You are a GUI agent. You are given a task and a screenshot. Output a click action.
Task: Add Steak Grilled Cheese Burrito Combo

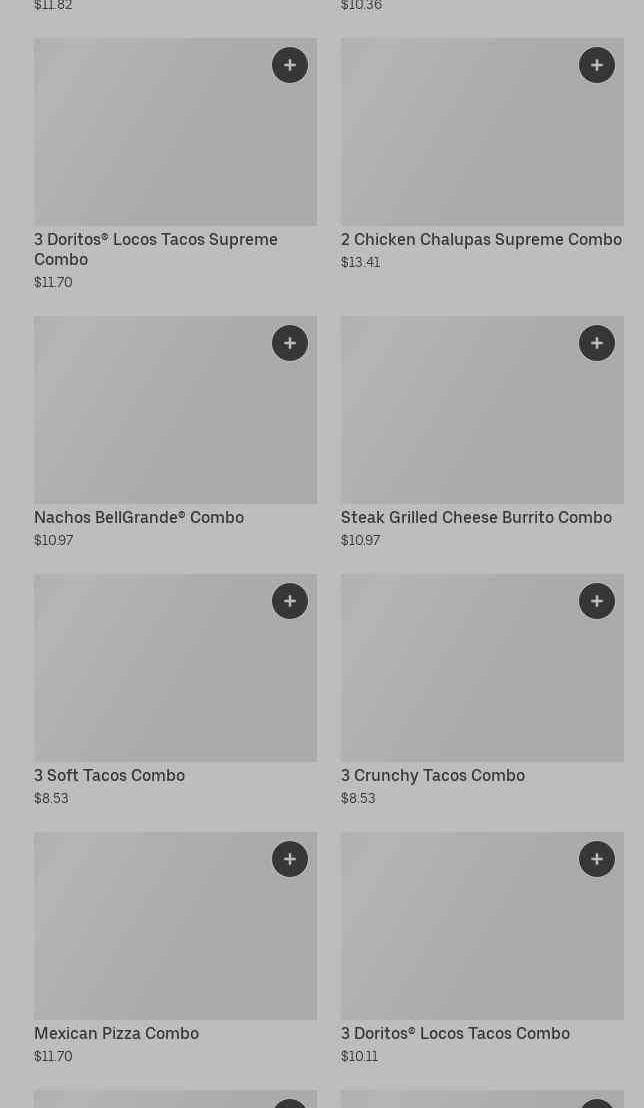pos(597,343)
